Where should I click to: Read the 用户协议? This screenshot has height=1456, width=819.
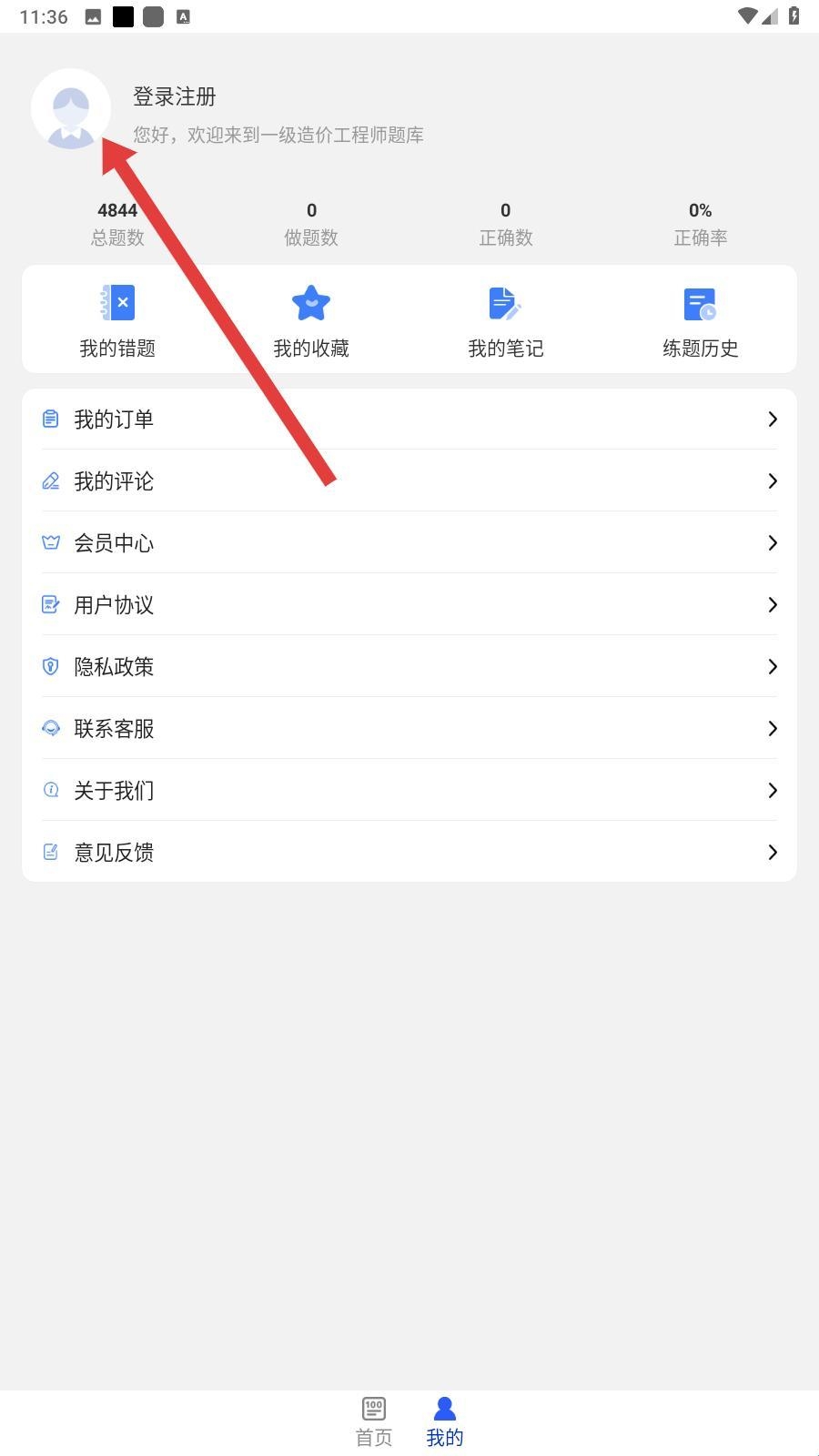pos(409,605)
